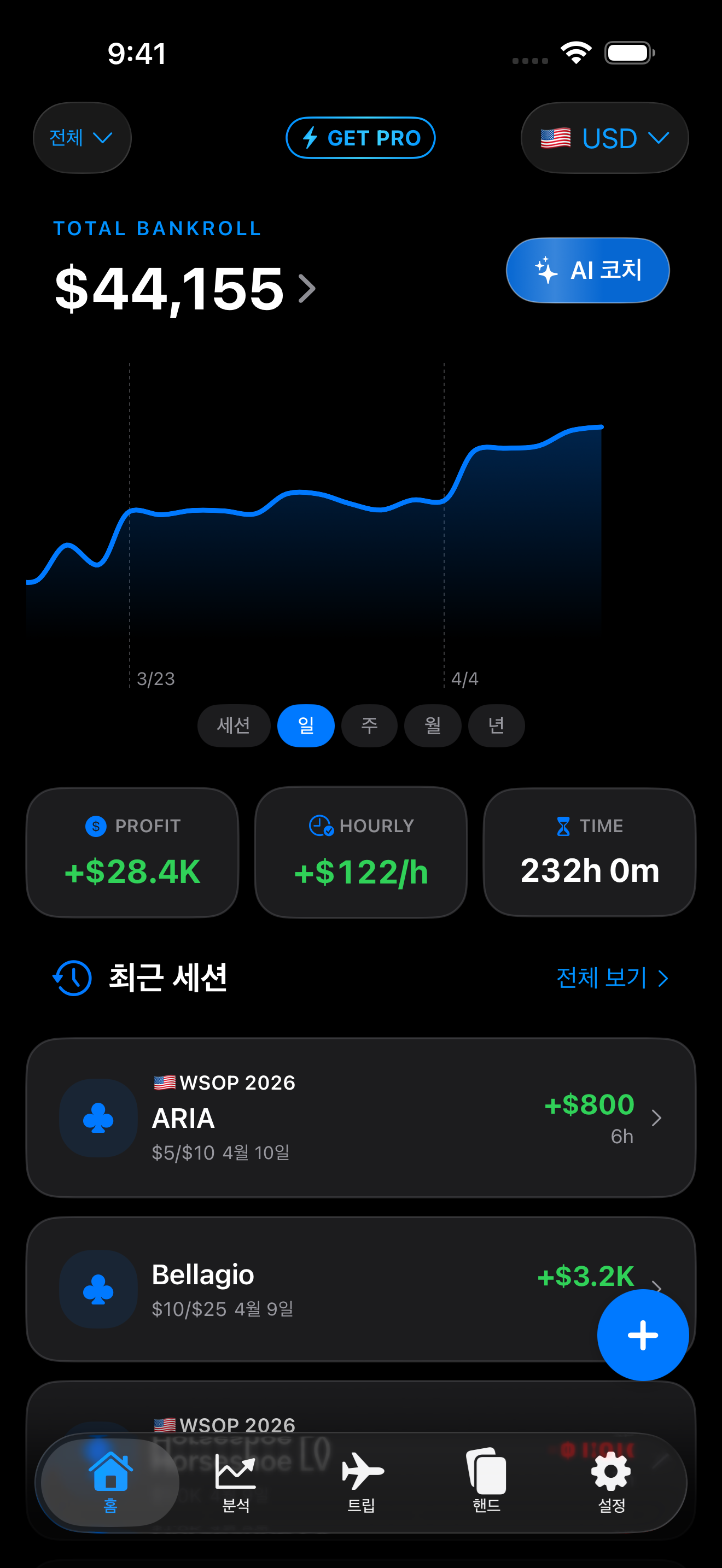Select the 일 chart range
Image resolution: width=722 pixels, height=1568 pixels.
[x=306, y=725]
